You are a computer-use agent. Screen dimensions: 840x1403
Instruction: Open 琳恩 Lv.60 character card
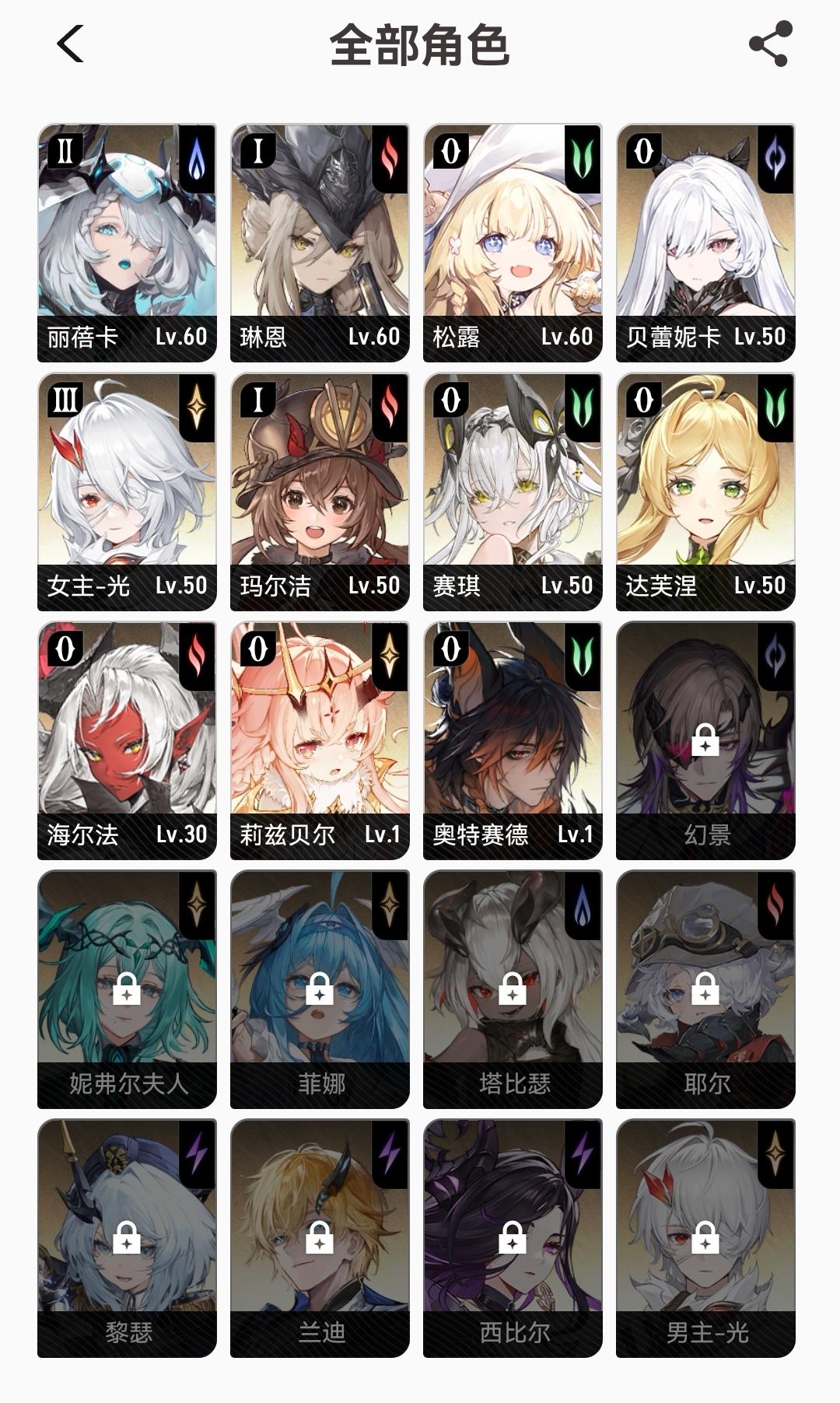(320, 243)
